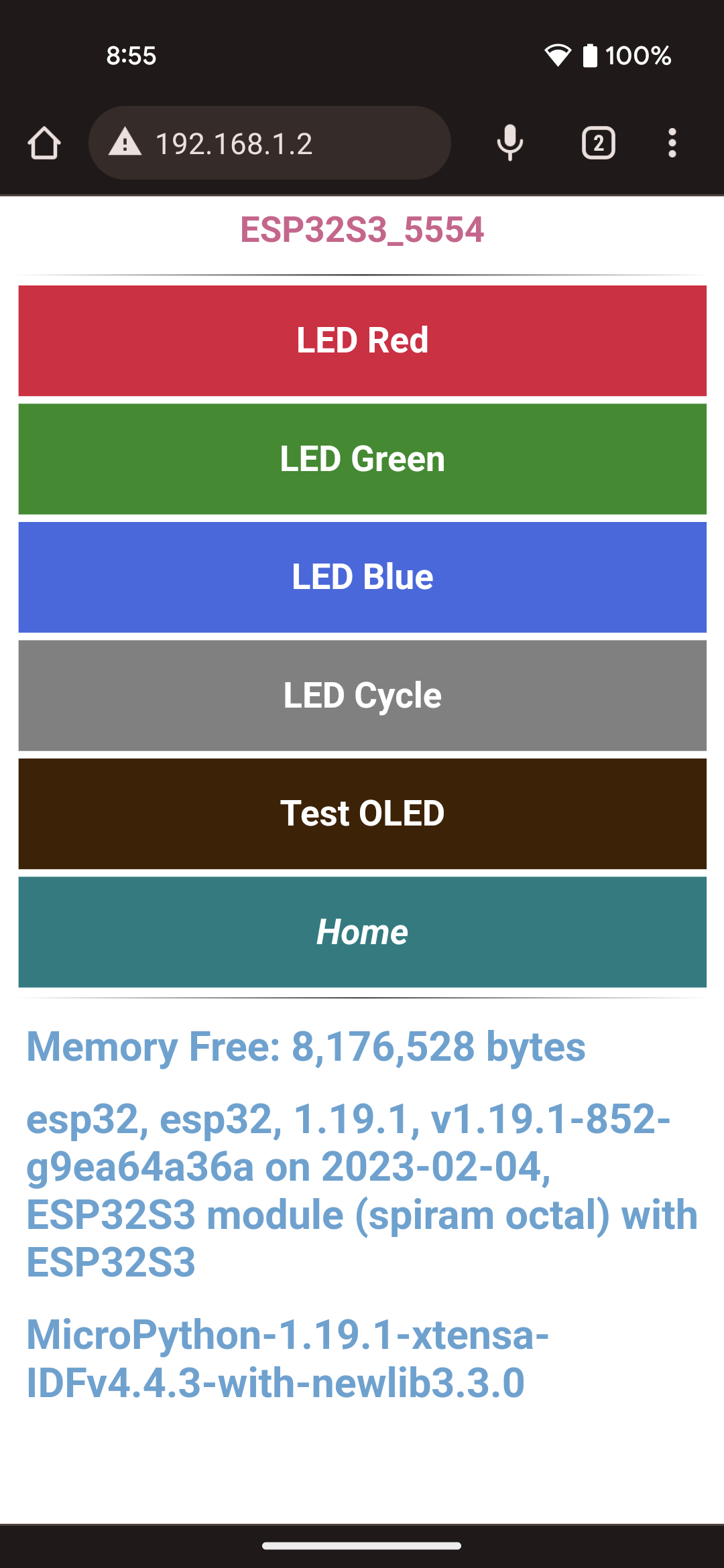Start voice search with the microphone
Screen dimensions: 724x1568
pos(510,143)
